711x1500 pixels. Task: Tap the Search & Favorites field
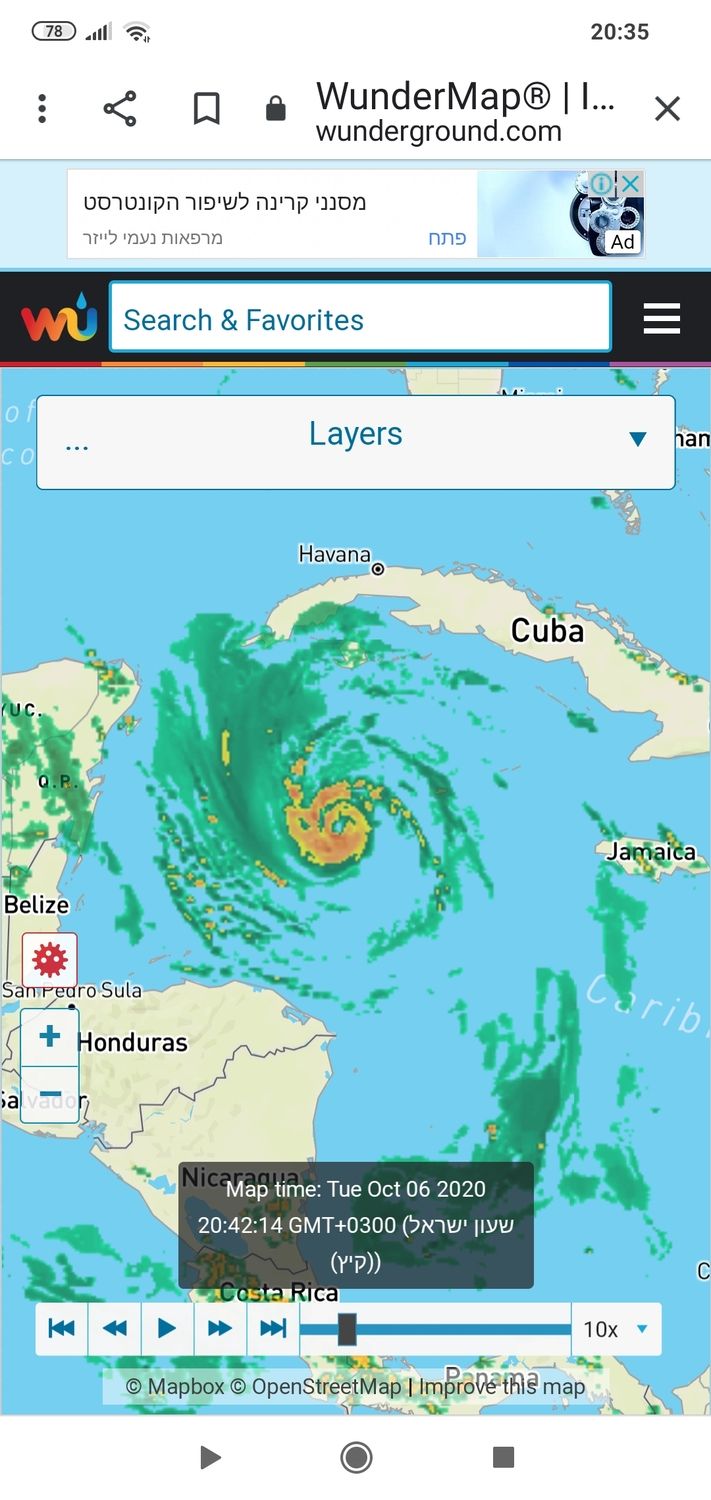(x=359, y=320)
